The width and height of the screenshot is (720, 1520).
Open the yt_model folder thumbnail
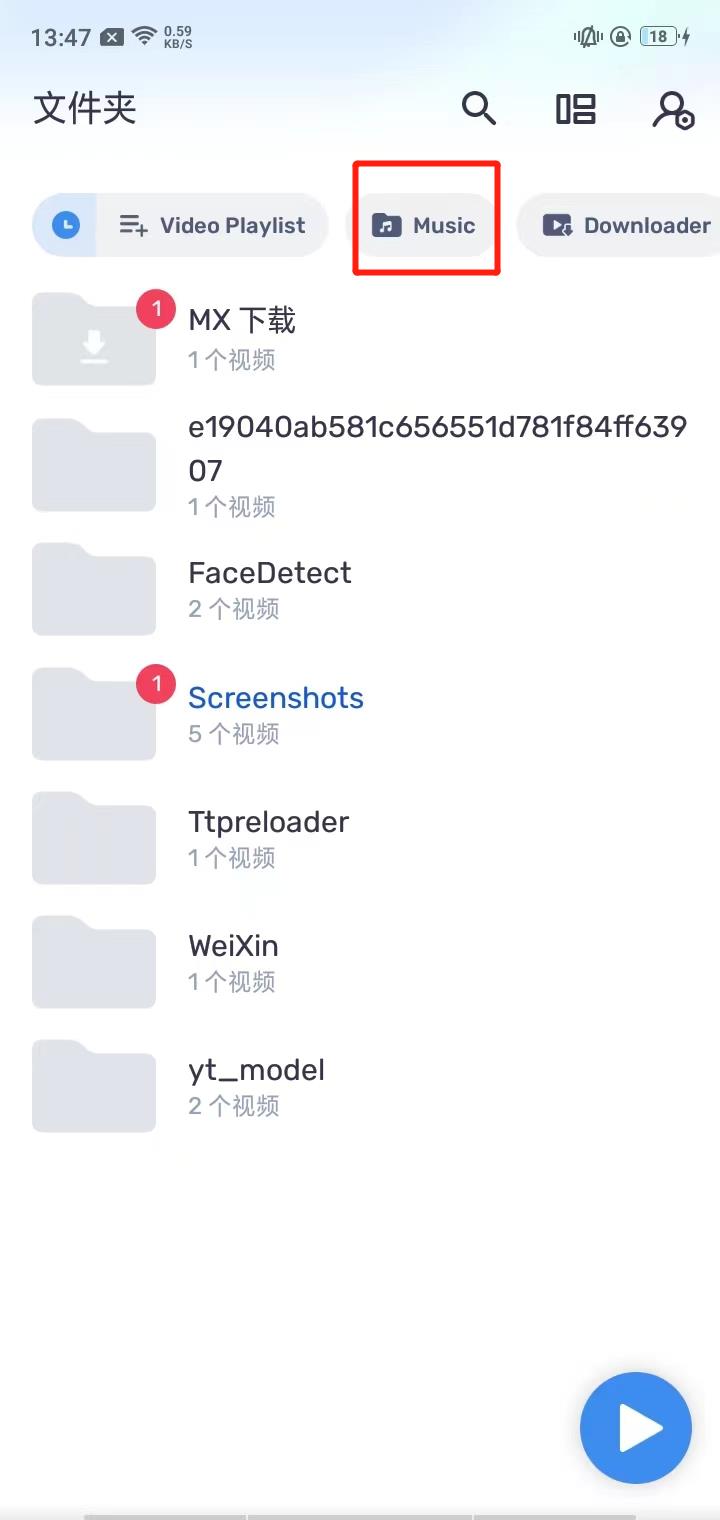point(93,1086)
